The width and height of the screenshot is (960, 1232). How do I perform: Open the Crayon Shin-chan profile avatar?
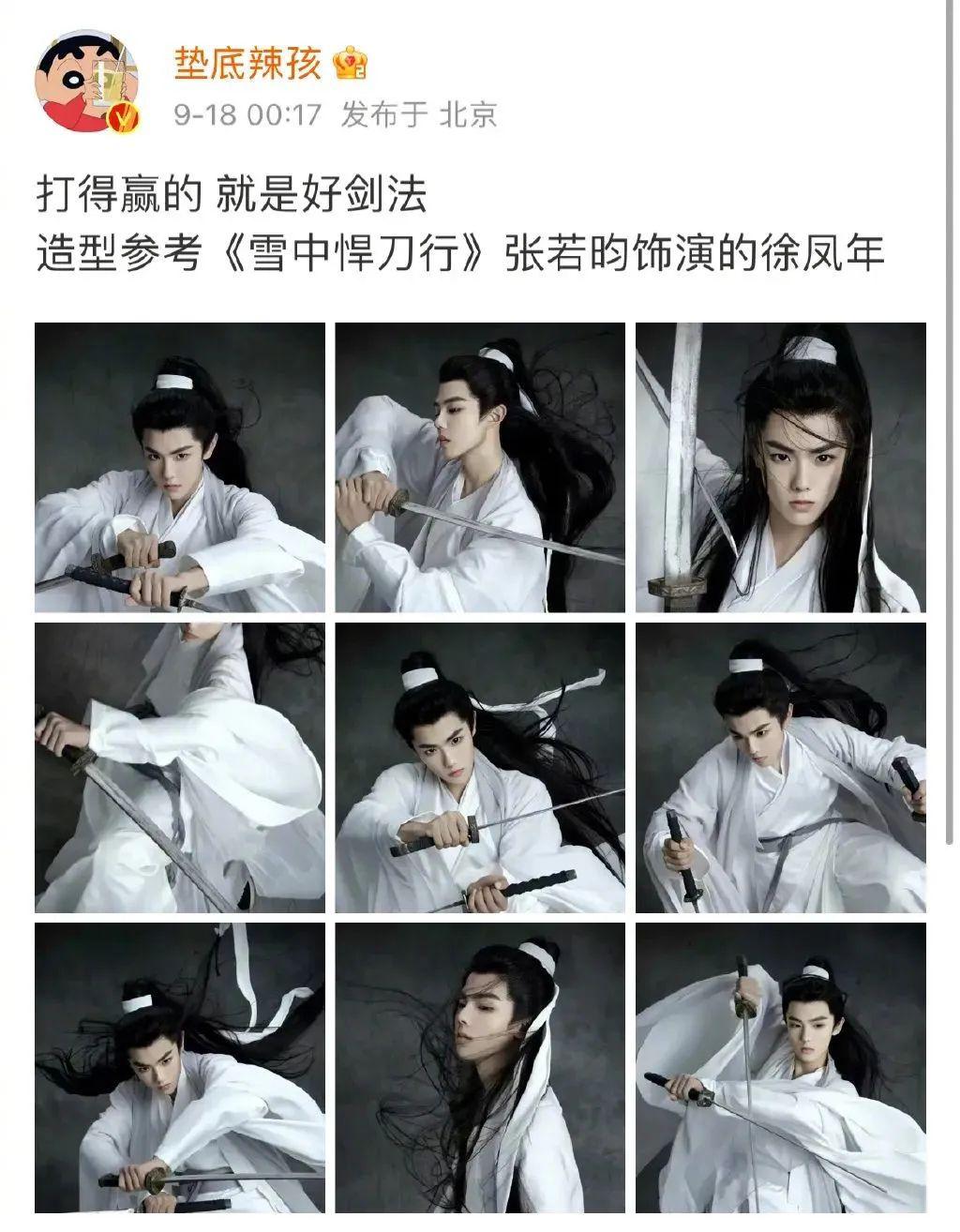click(85, 88)
